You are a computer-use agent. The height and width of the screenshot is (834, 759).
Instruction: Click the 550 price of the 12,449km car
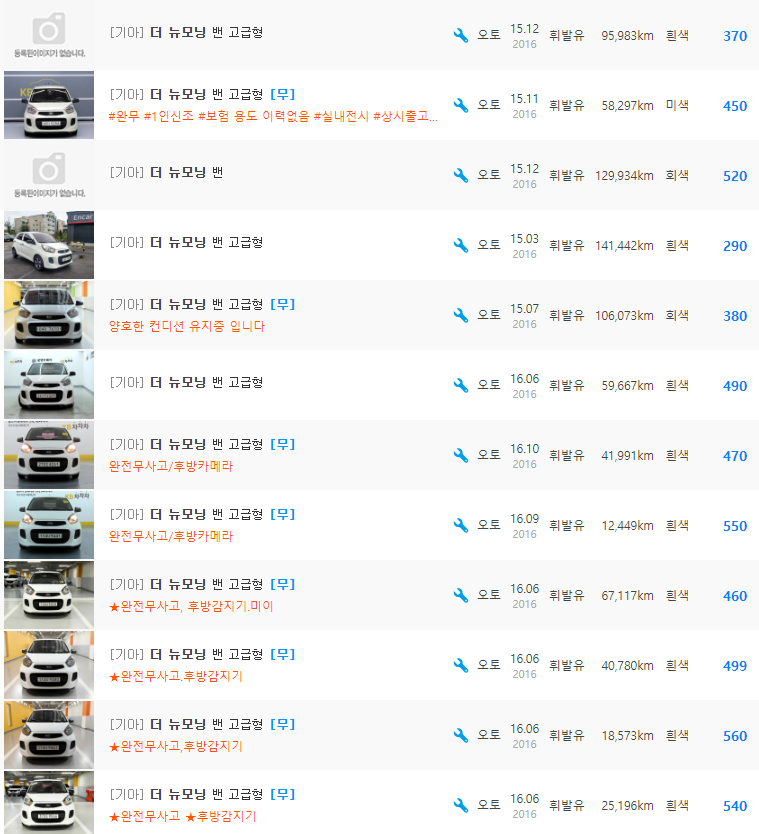pos(734,525)
